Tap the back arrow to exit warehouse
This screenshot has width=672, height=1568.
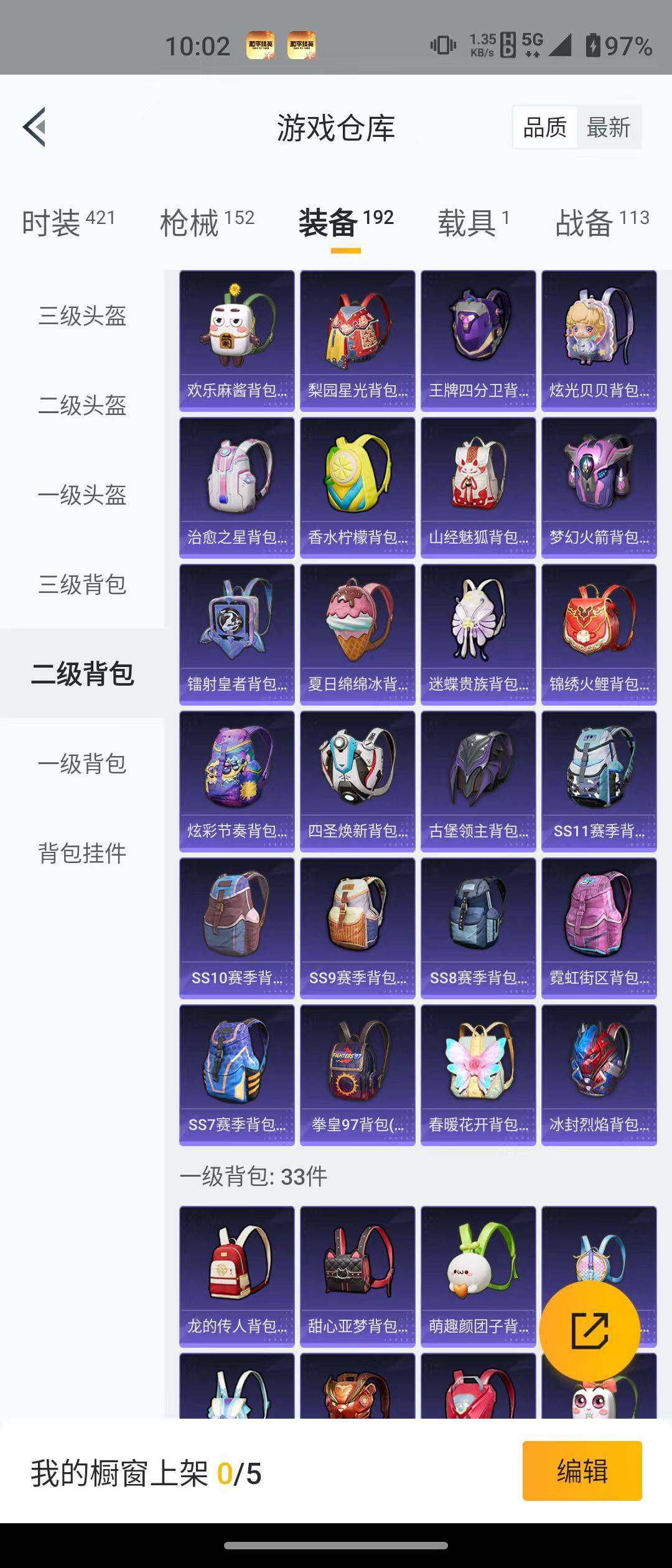(x=34, y=126)
